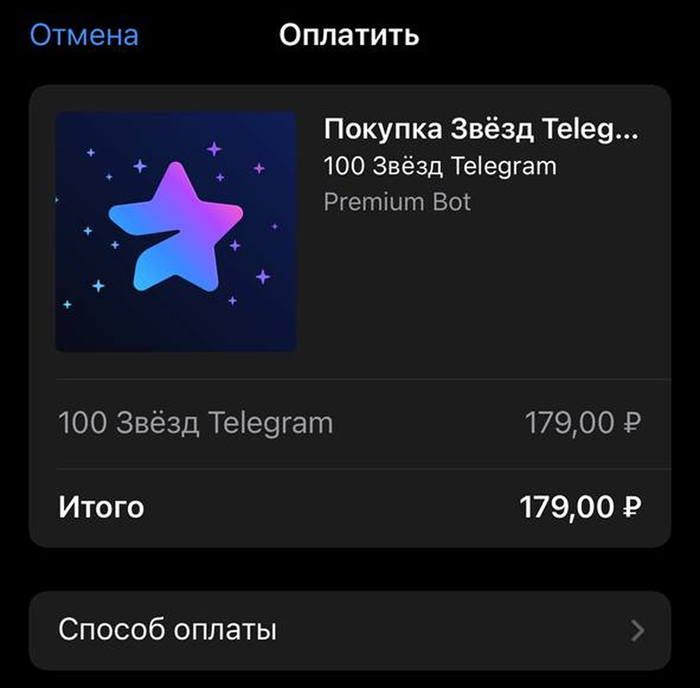
Task: Open the Способ оплаты row
Action: 349,630
